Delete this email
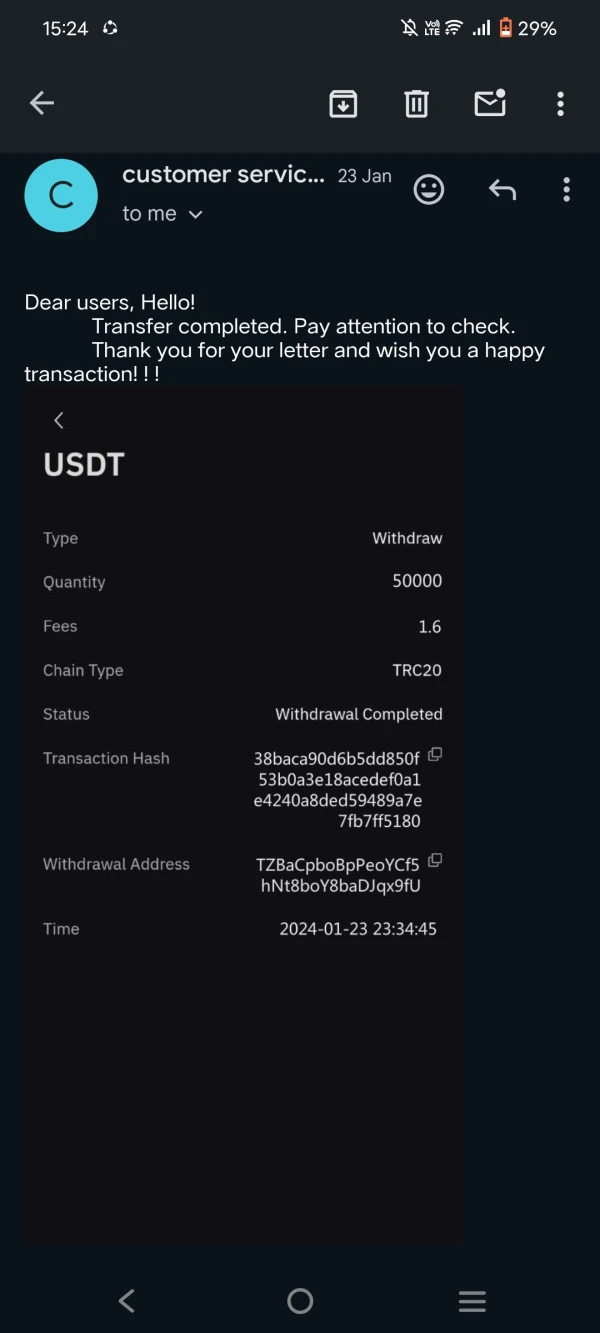600x1333 pixels. (417, 103)
